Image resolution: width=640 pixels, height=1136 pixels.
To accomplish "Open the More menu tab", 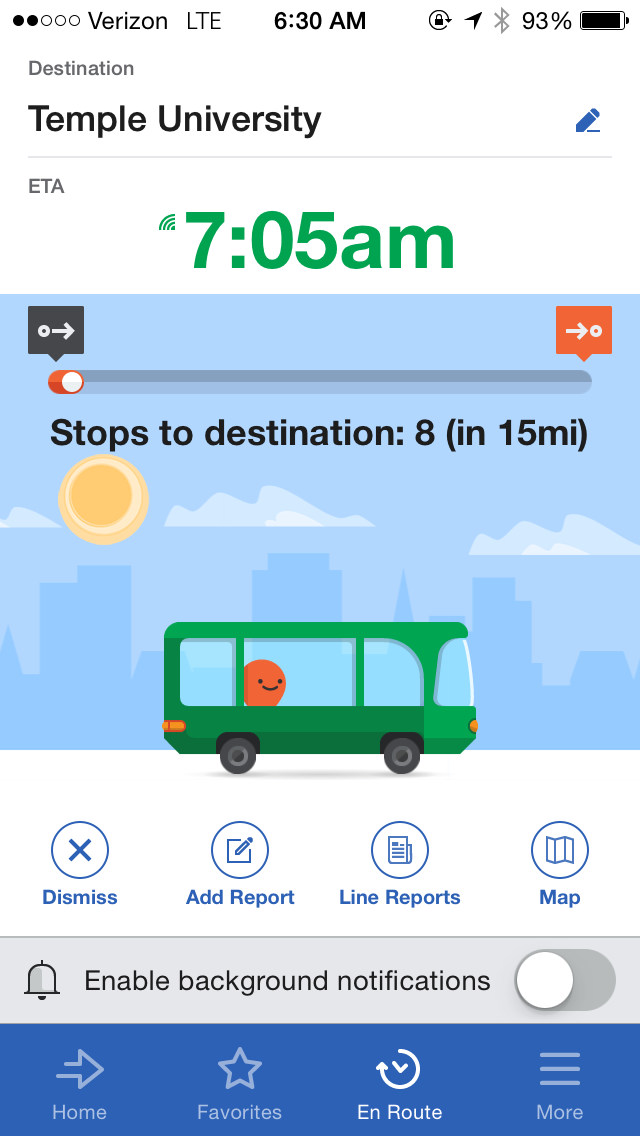I will 560,1086.
